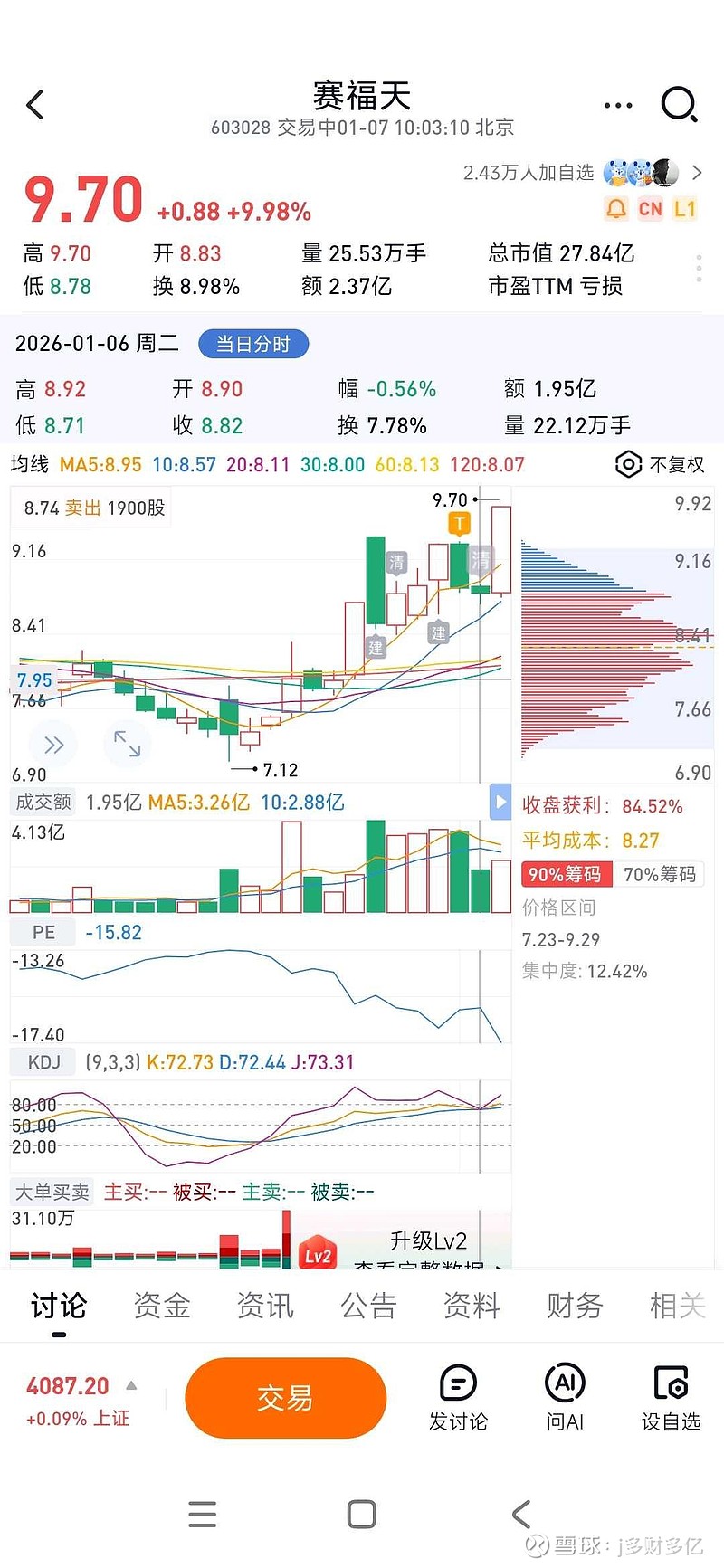The height and width of the screenshot is (1568, 724).
Task: Switch to the 资金 tab
Action: (x=162, y=1306)
